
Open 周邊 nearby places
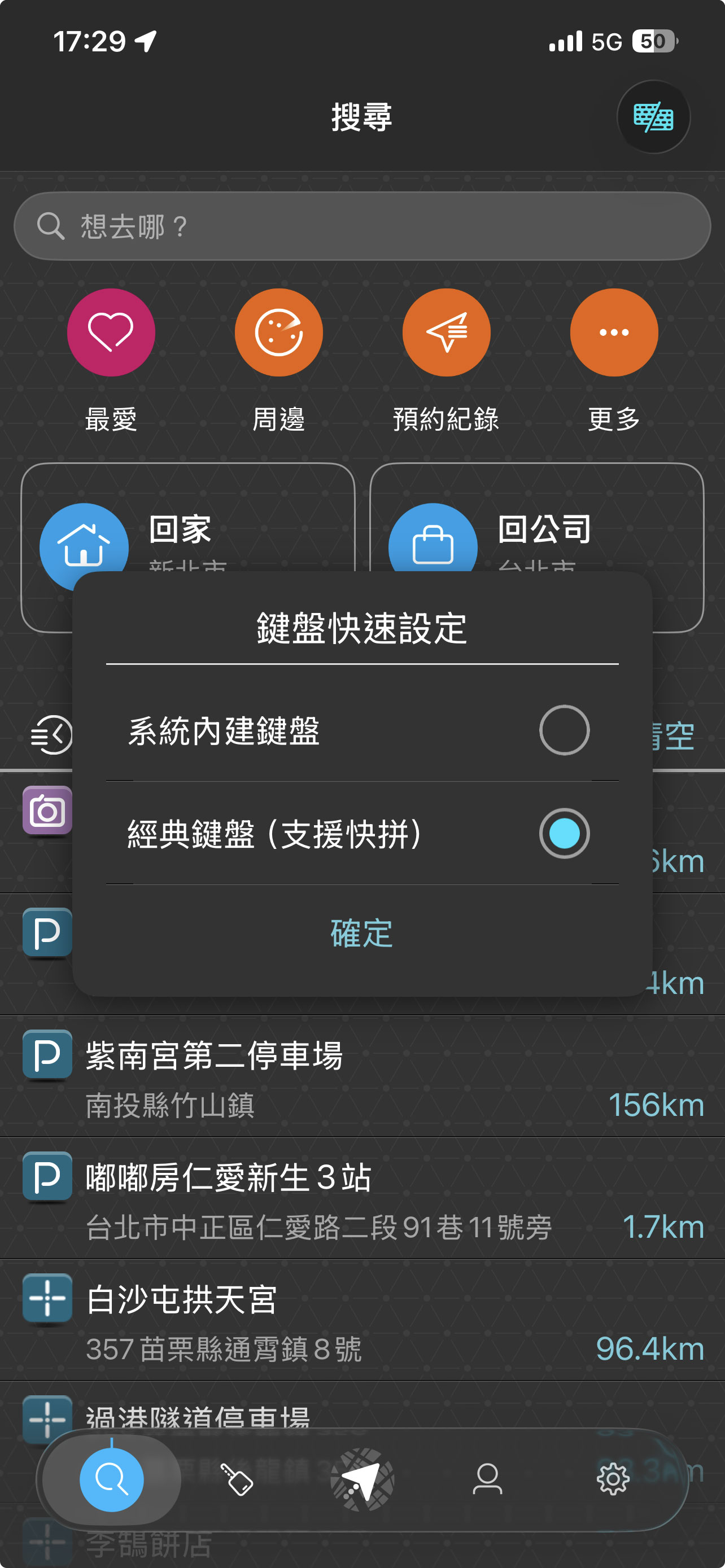pos(279,333)
